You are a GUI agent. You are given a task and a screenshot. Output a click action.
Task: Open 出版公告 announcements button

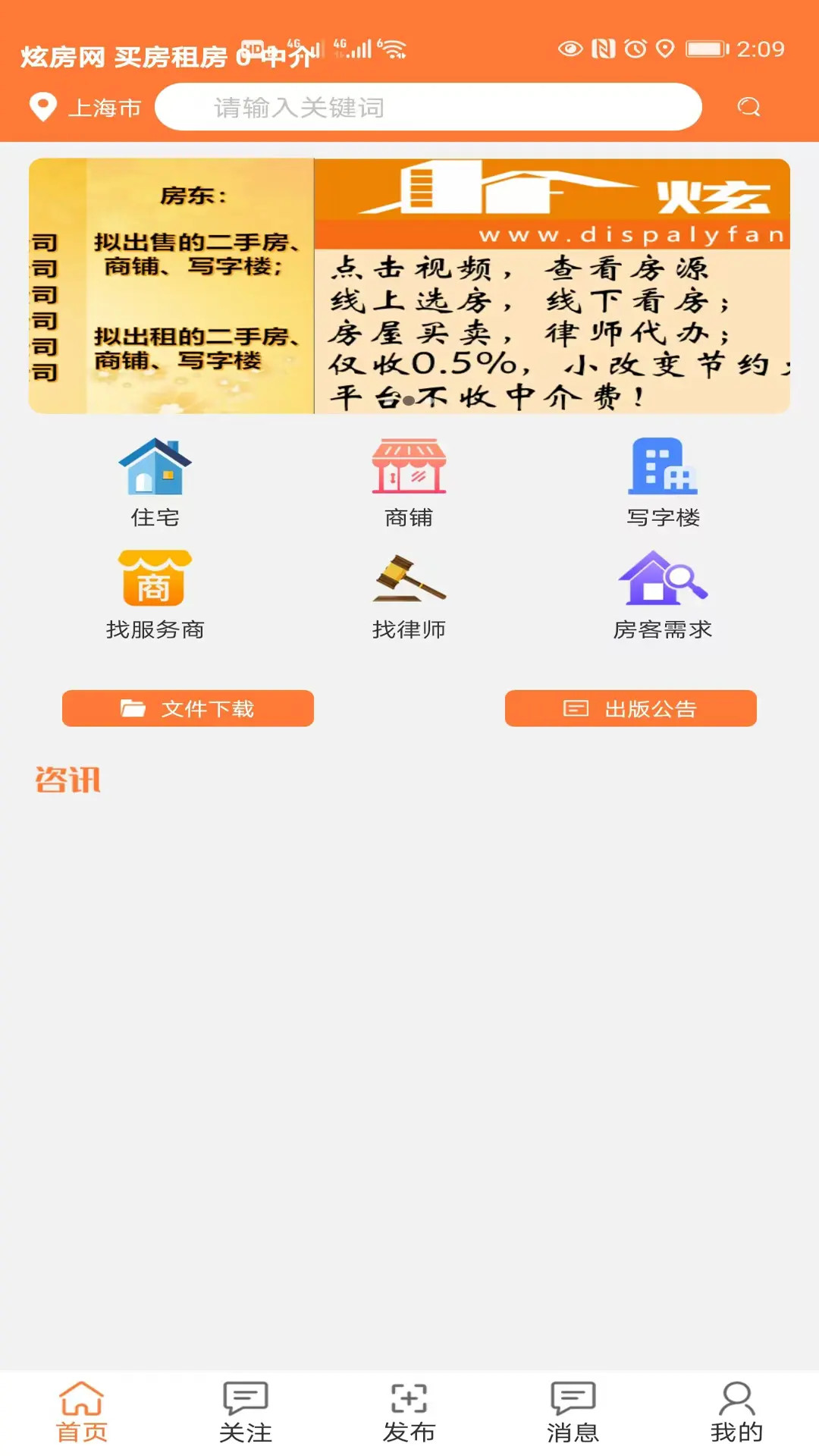[630, 708]
